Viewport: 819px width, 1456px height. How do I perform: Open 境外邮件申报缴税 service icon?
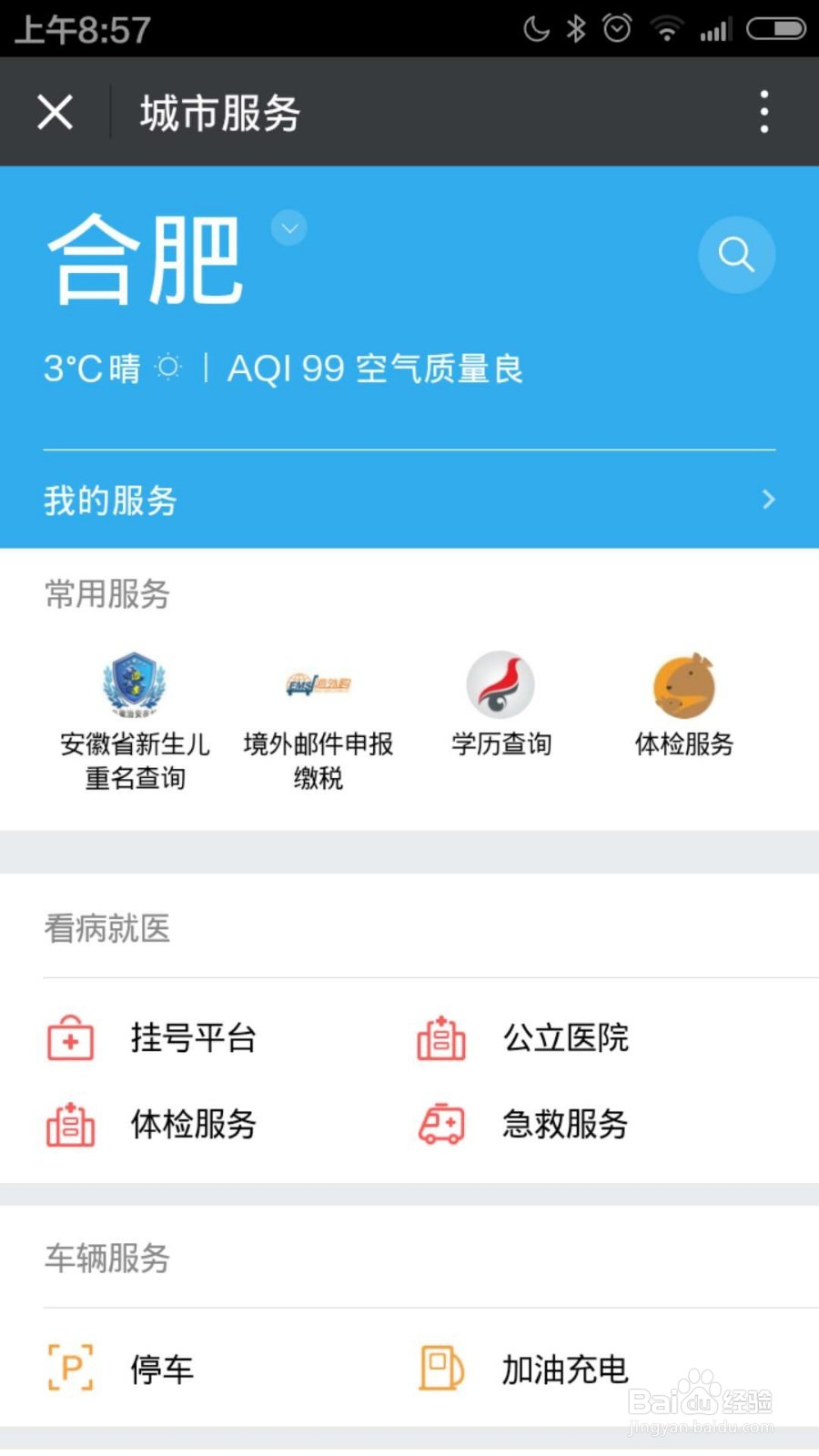(x=318, y=685)
